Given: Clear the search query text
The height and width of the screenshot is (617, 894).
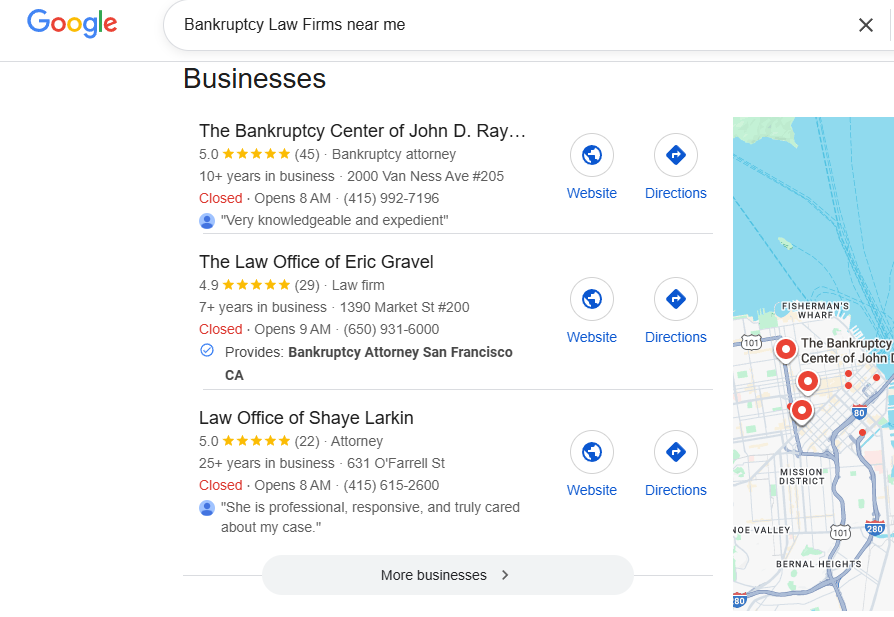Looking at the screenshot, I should point(866,25).
